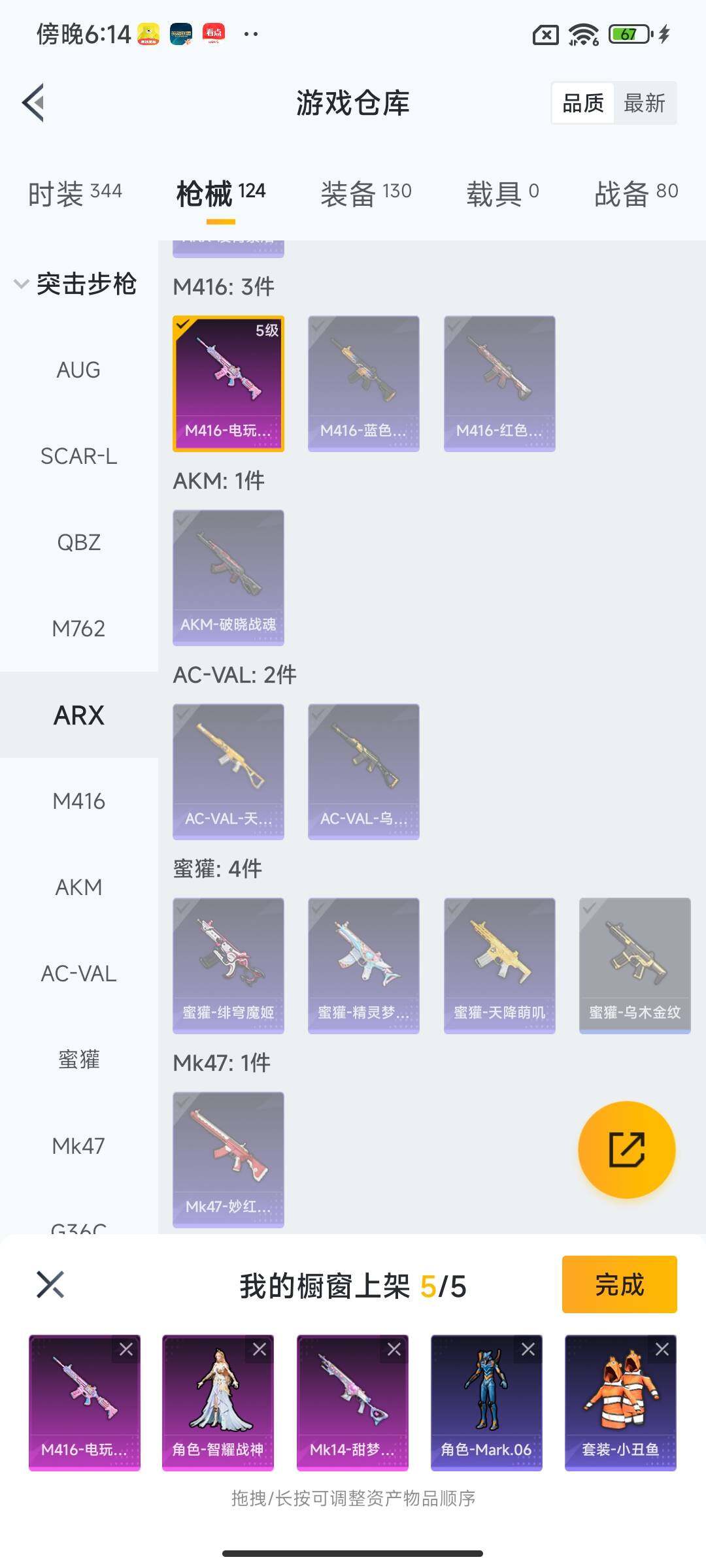Screen dimensions: 706x1568
Task: Confirm showcase with 完成
Action: (619, 1284)
